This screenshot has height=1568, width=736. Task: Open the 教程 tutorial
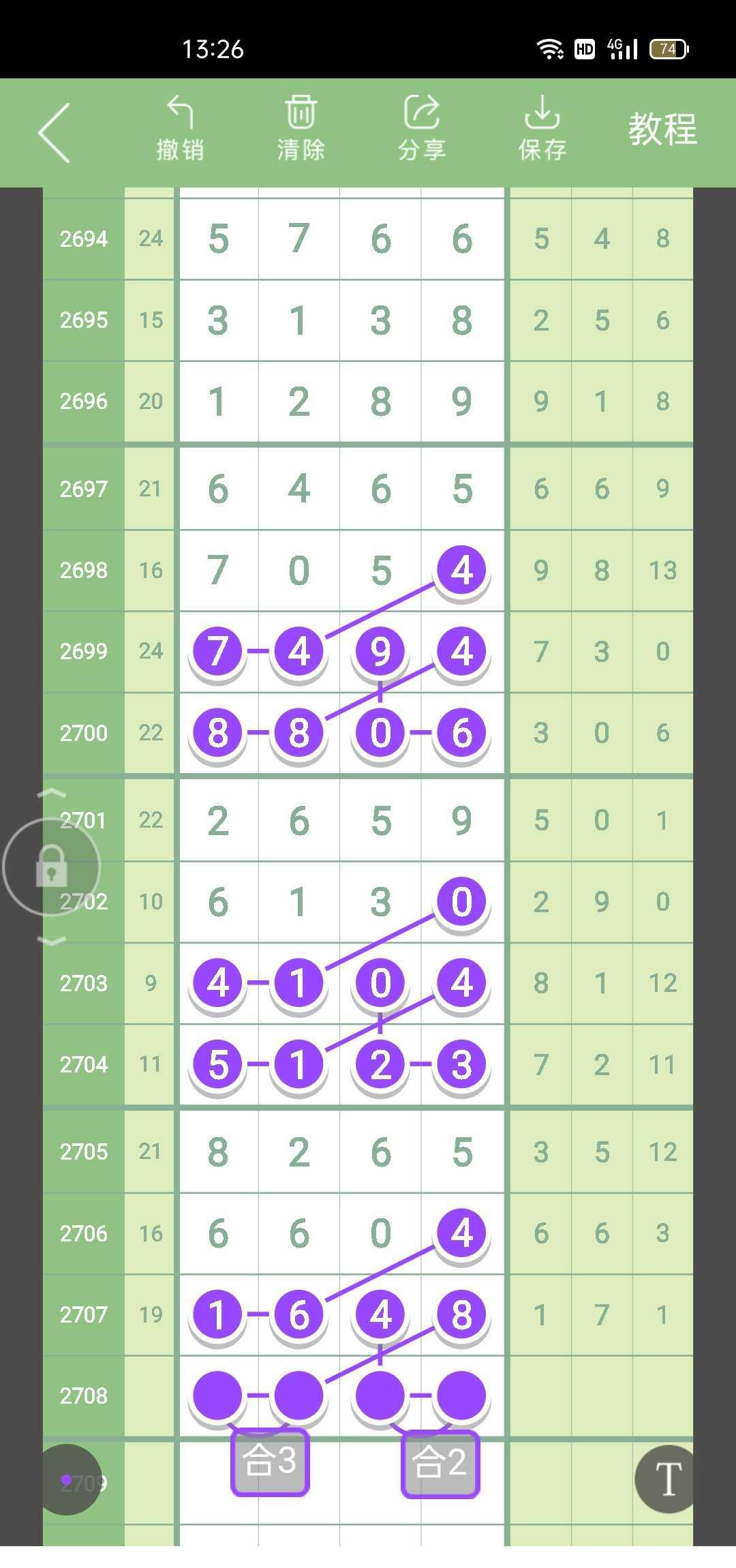[662, 130]
